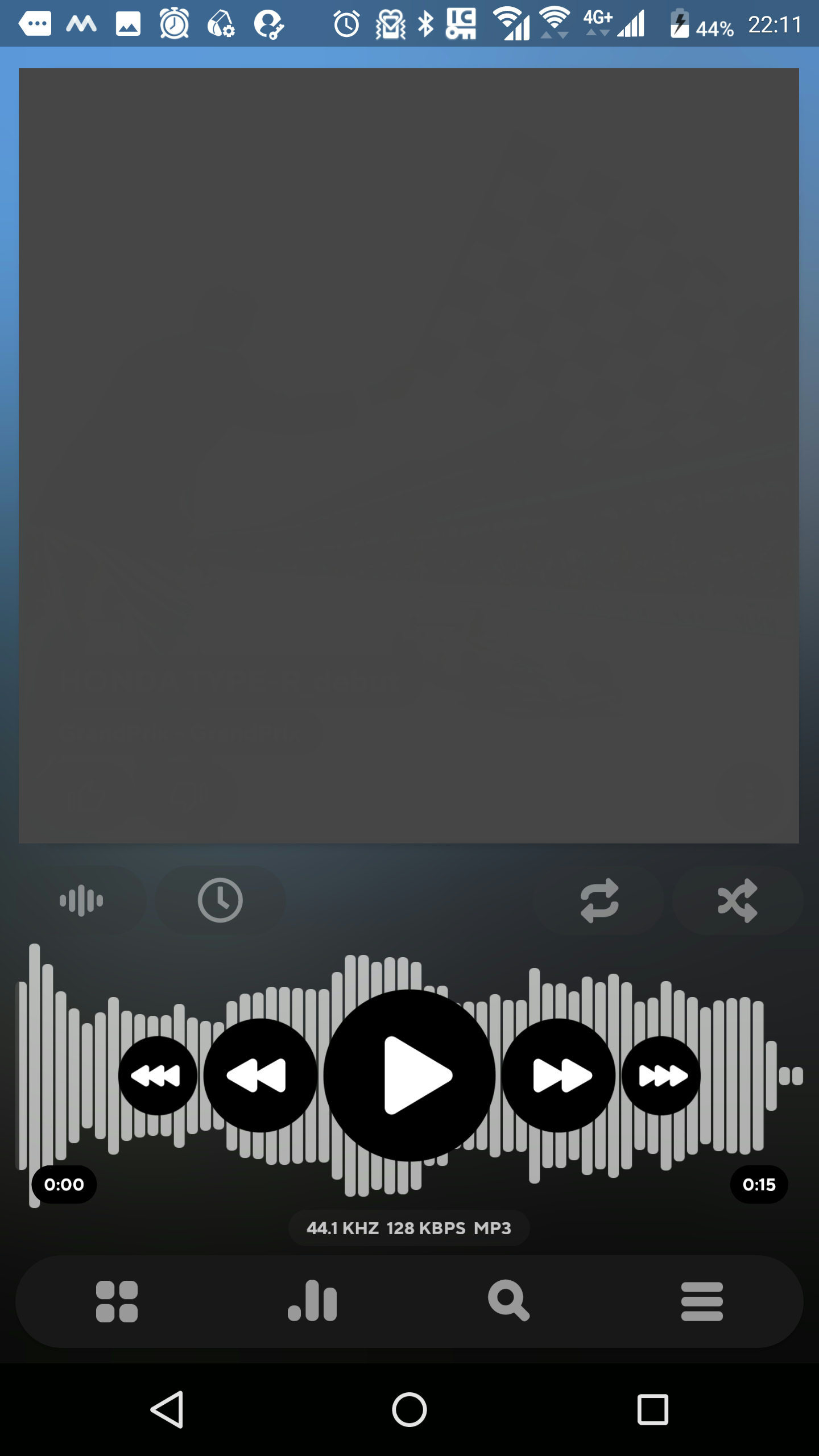819x1456 pixels.
Task: Start playback with the play button
Action: (x=409, y=1075)
